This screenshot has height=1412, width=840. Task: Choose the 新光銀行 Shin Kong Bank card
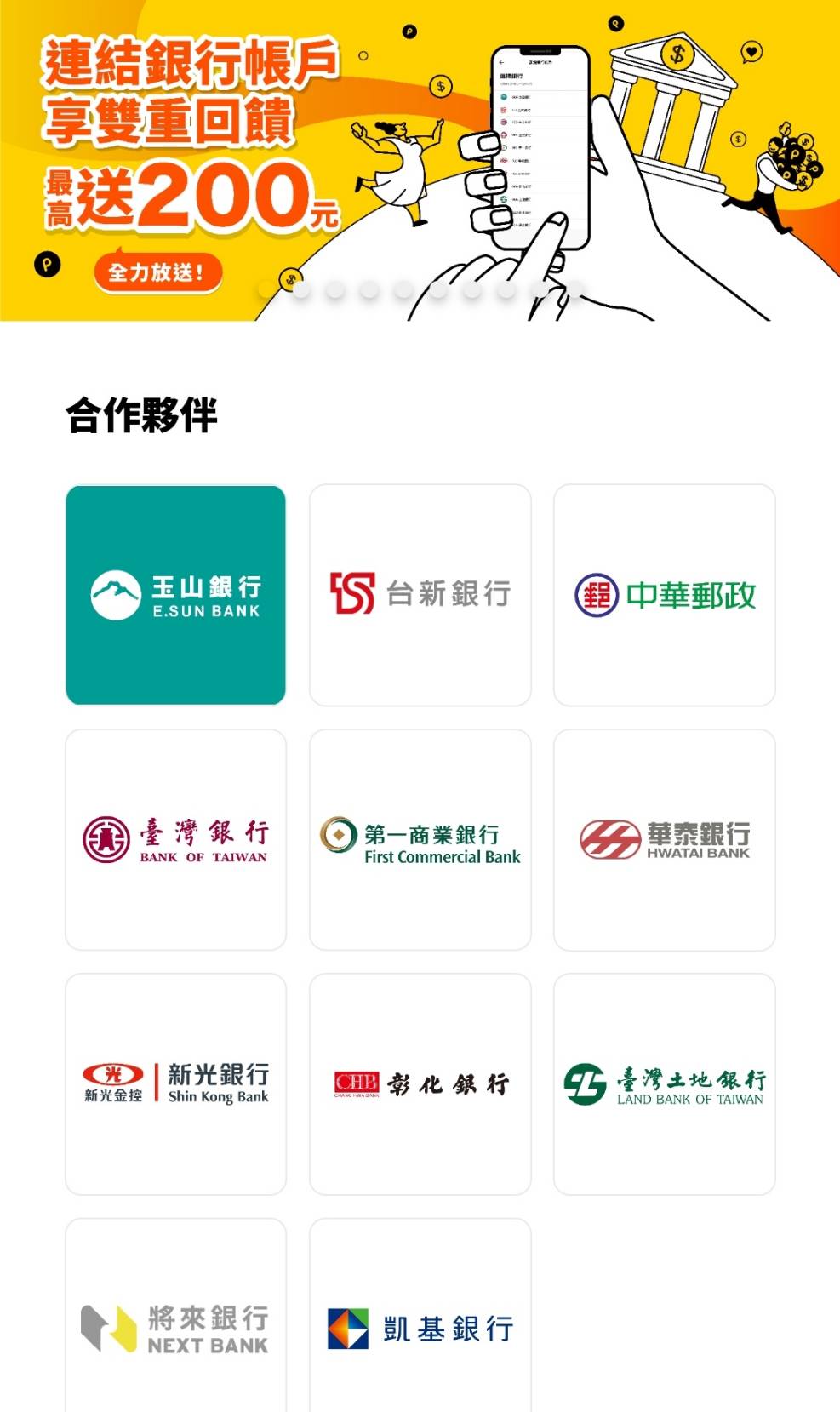pyautogui.click(x=175, y=1083)
